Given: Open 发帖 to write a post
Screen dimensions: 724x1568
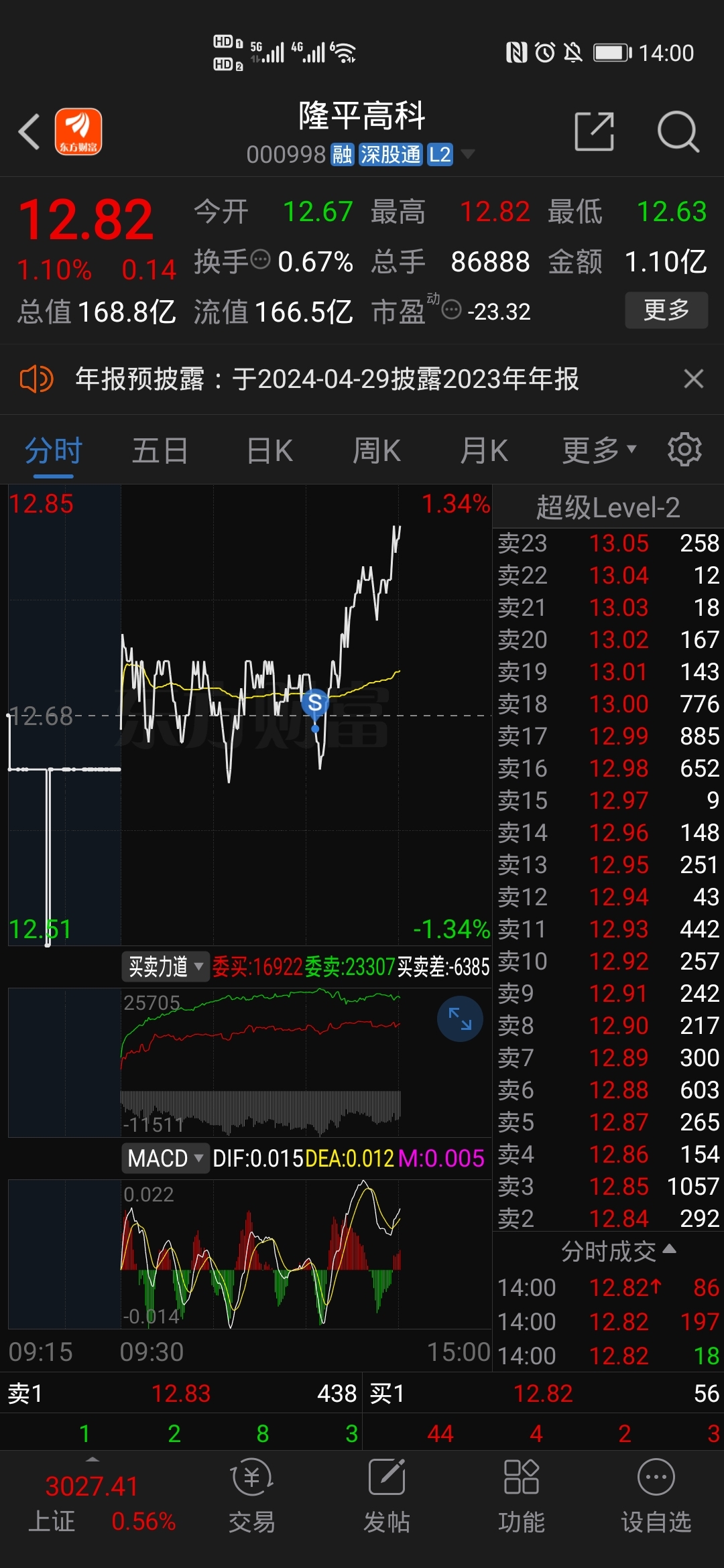Looking at the screenshot, I should tap(387, 1496).
